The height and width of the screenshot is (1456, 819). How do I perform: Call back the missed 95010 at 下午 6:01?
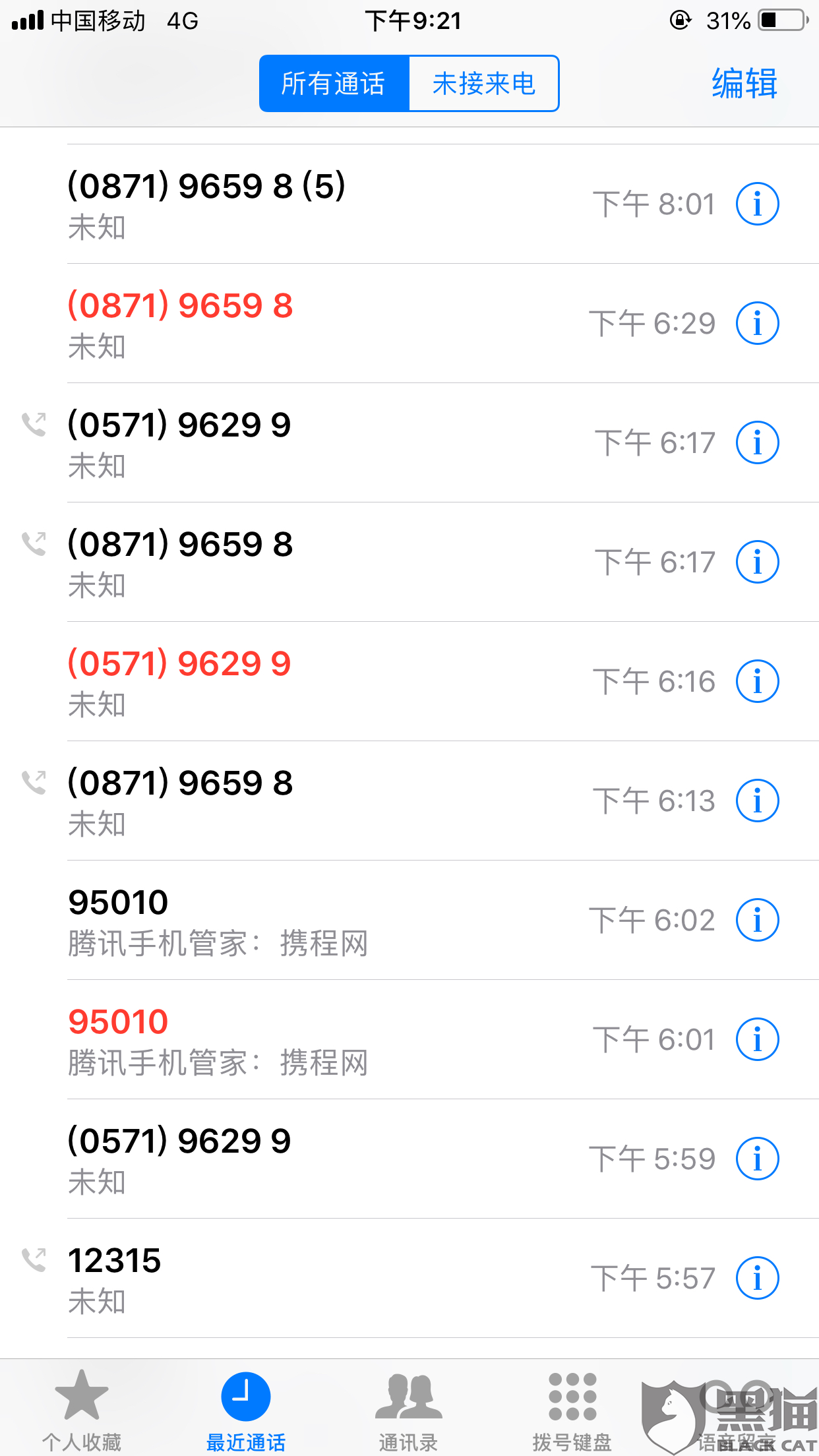point(264,1039)
